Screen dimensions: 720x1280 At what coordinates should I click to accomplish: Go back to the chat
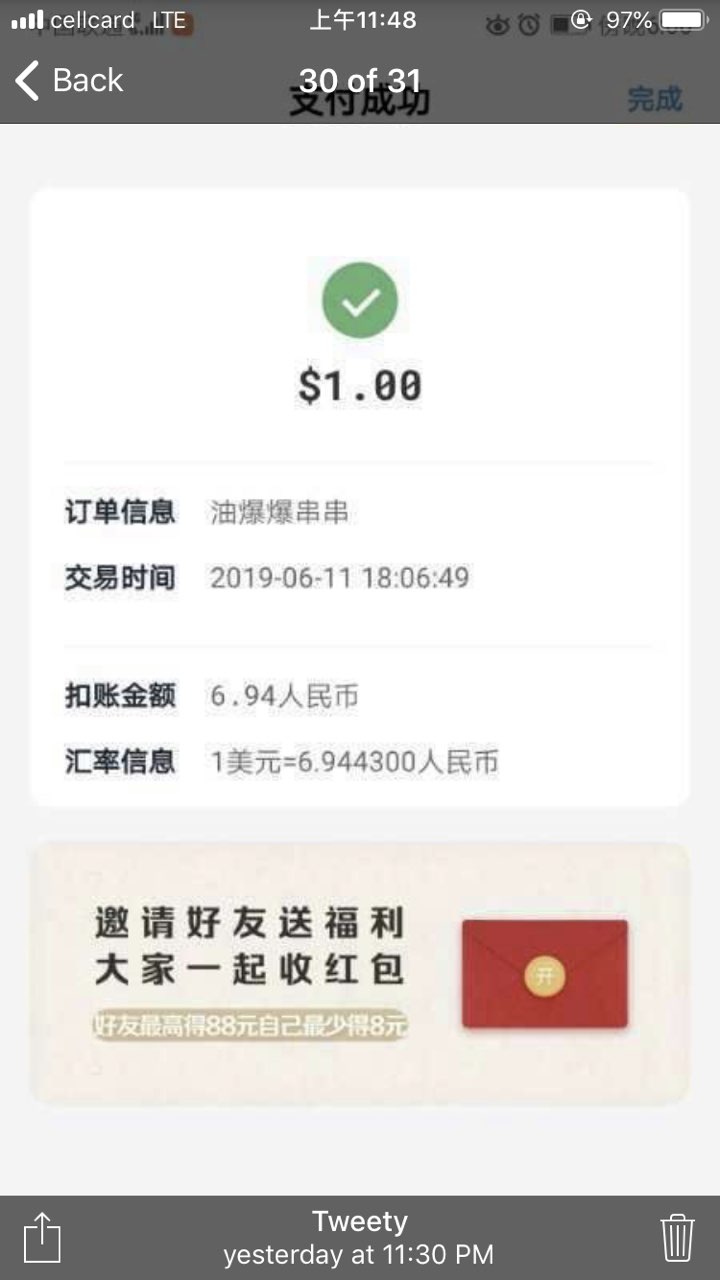[x=68, y=80]
